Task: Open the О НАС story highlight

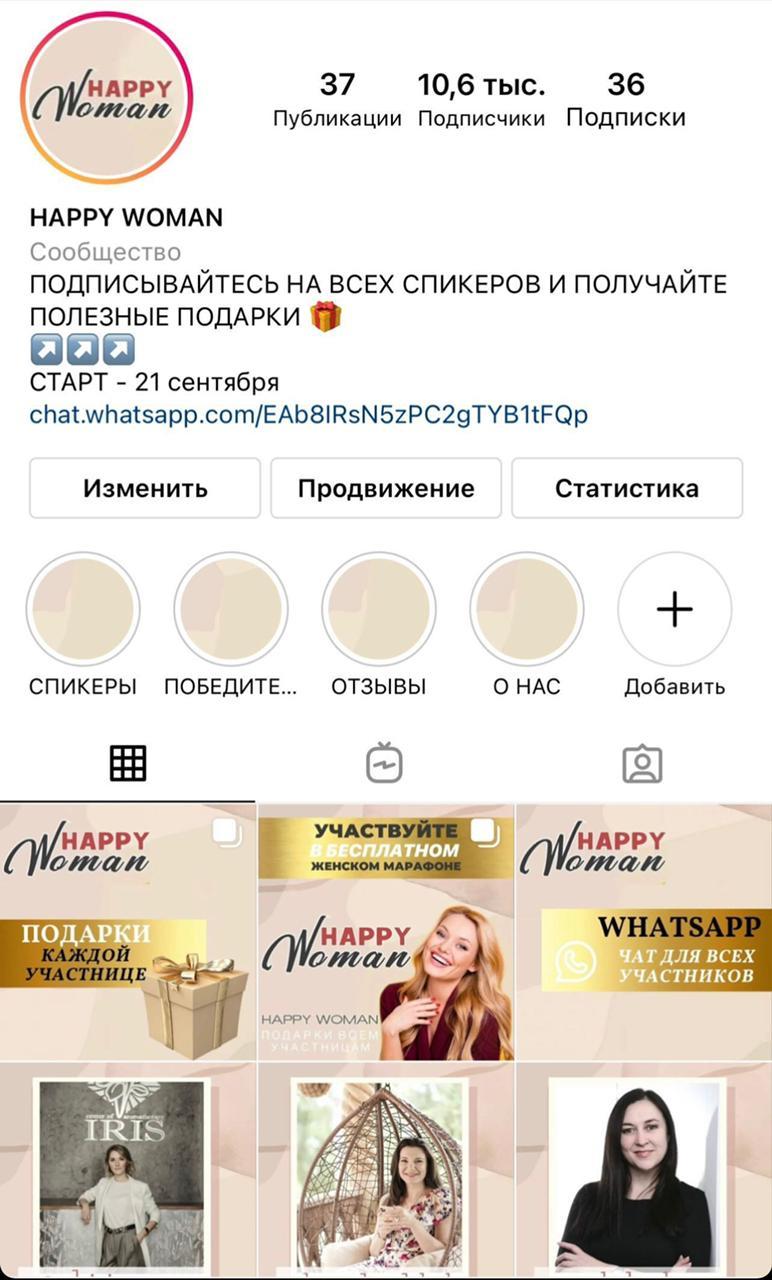Action: [527, 609]
